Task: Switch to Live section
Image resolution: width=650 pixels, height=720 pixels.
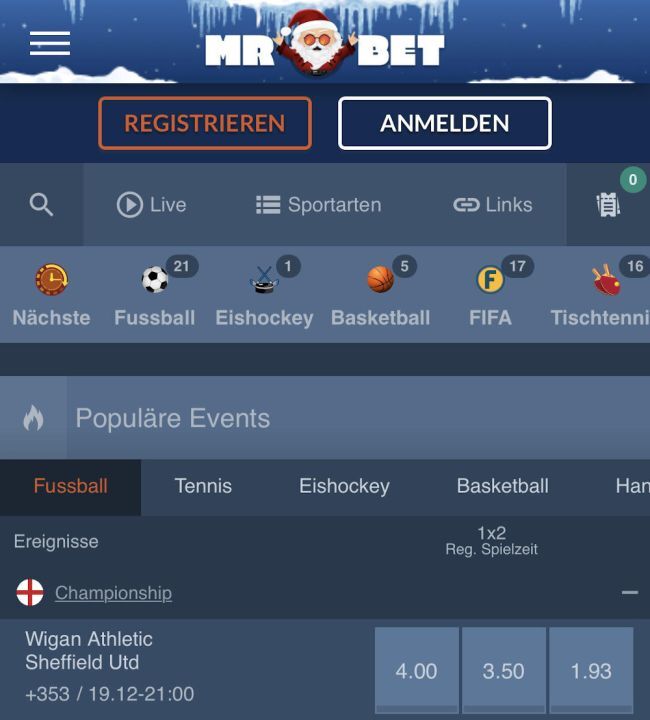Action: pyautogui.click(x=151, y=205)
